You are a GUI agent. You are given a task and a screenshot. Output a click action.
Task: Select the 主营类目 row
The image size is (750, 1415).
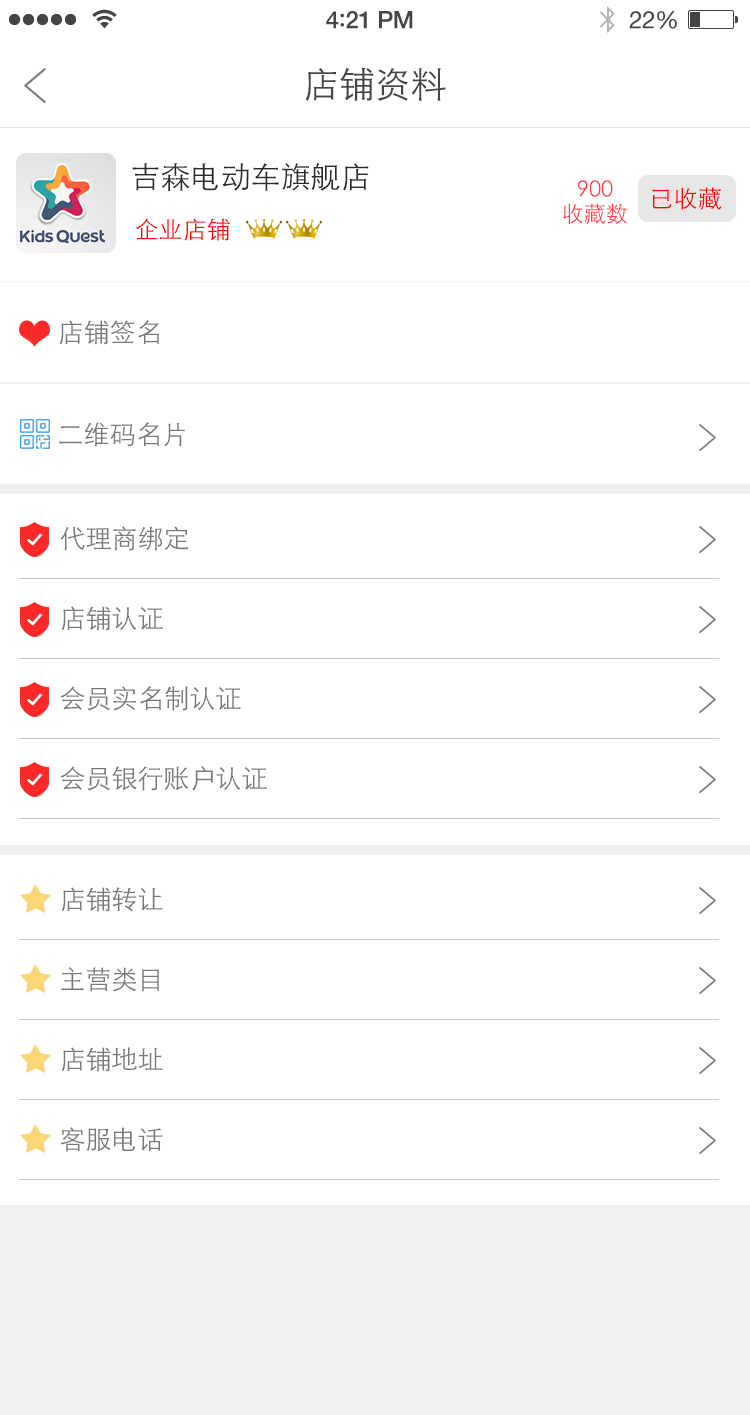click(375, 980)
